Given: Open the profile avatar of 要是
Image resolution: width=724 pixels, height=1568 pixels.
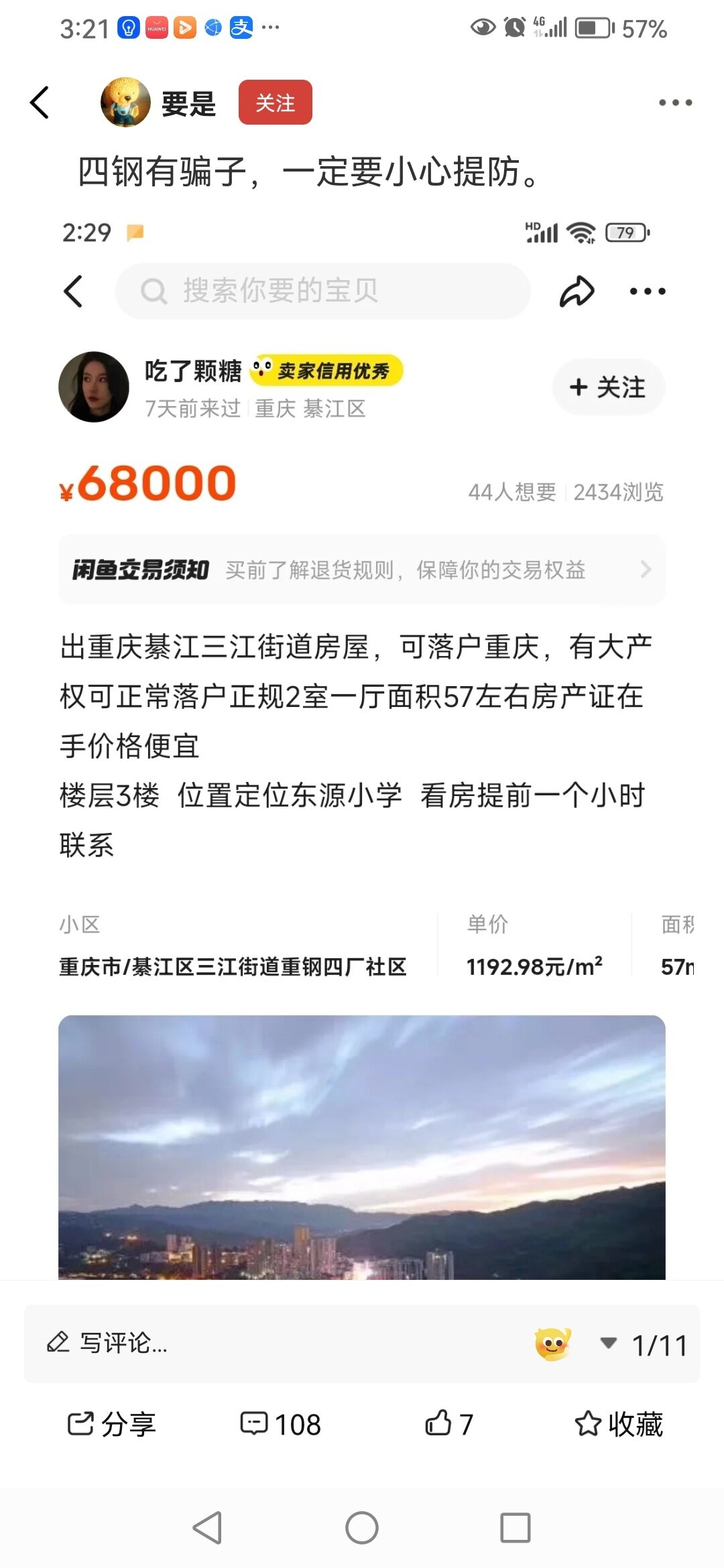Looking at the screenshot, I should (125, 103).
